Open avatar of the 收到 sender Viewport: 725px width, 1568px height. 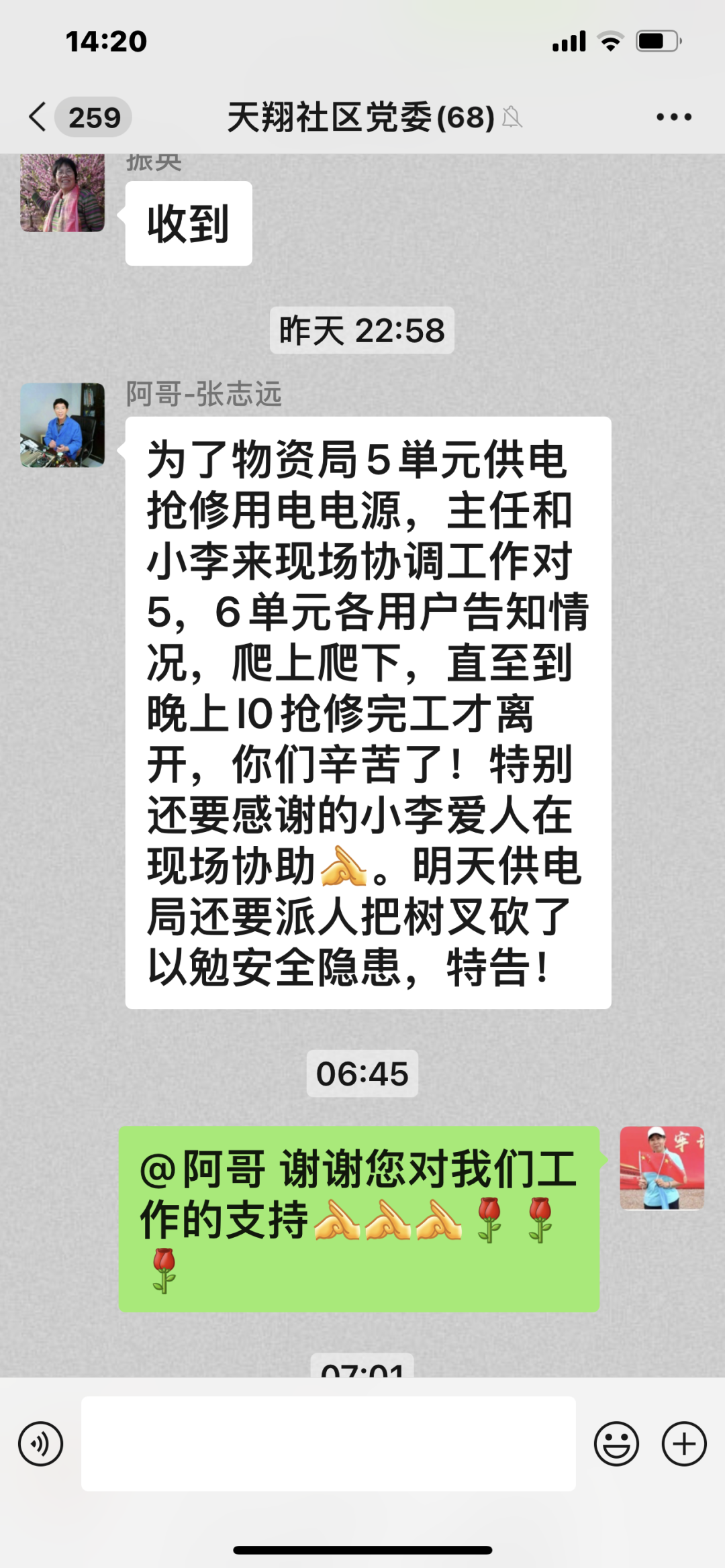(62, 193)
